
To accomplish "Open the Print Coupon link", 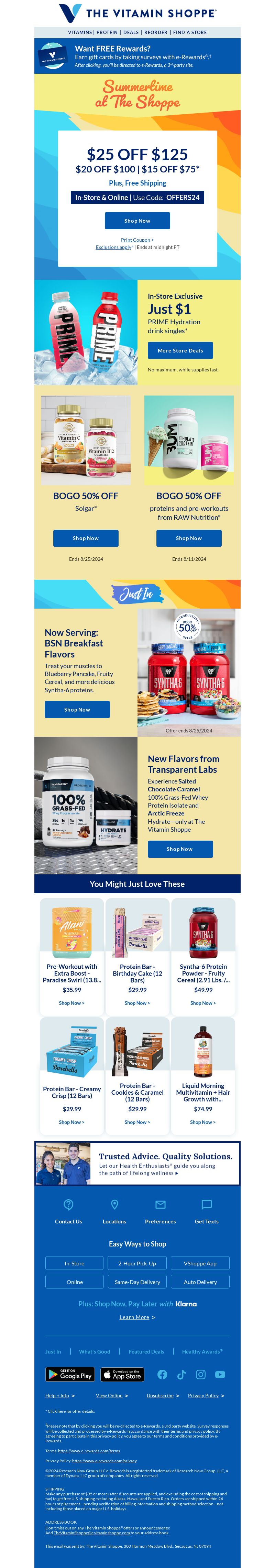I will [x=136, y=240].
